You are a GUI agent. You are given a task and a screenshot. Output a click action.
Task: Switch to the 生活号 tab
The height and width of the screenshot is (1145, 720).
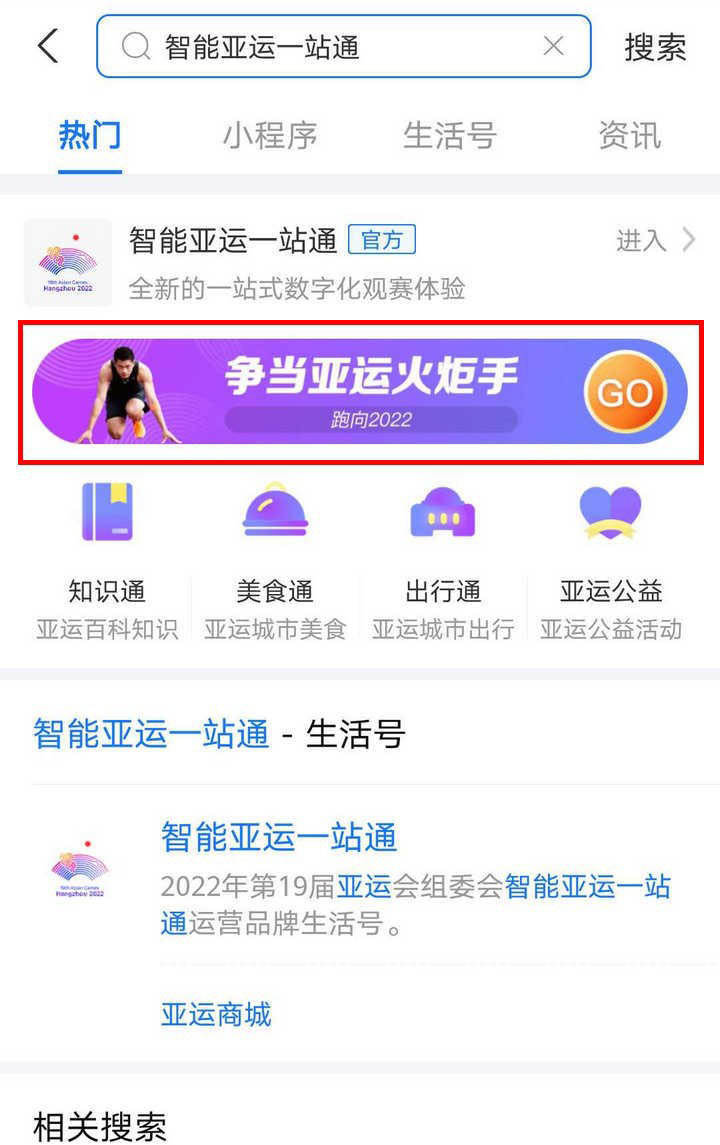(x=449, y=135)
